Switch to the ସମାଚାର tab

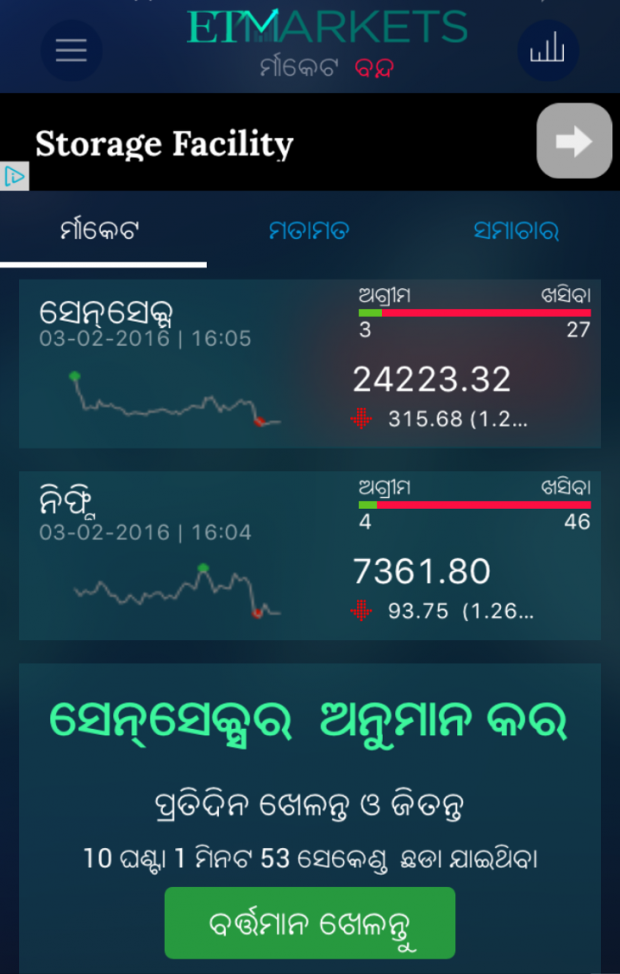click(515, 231)
